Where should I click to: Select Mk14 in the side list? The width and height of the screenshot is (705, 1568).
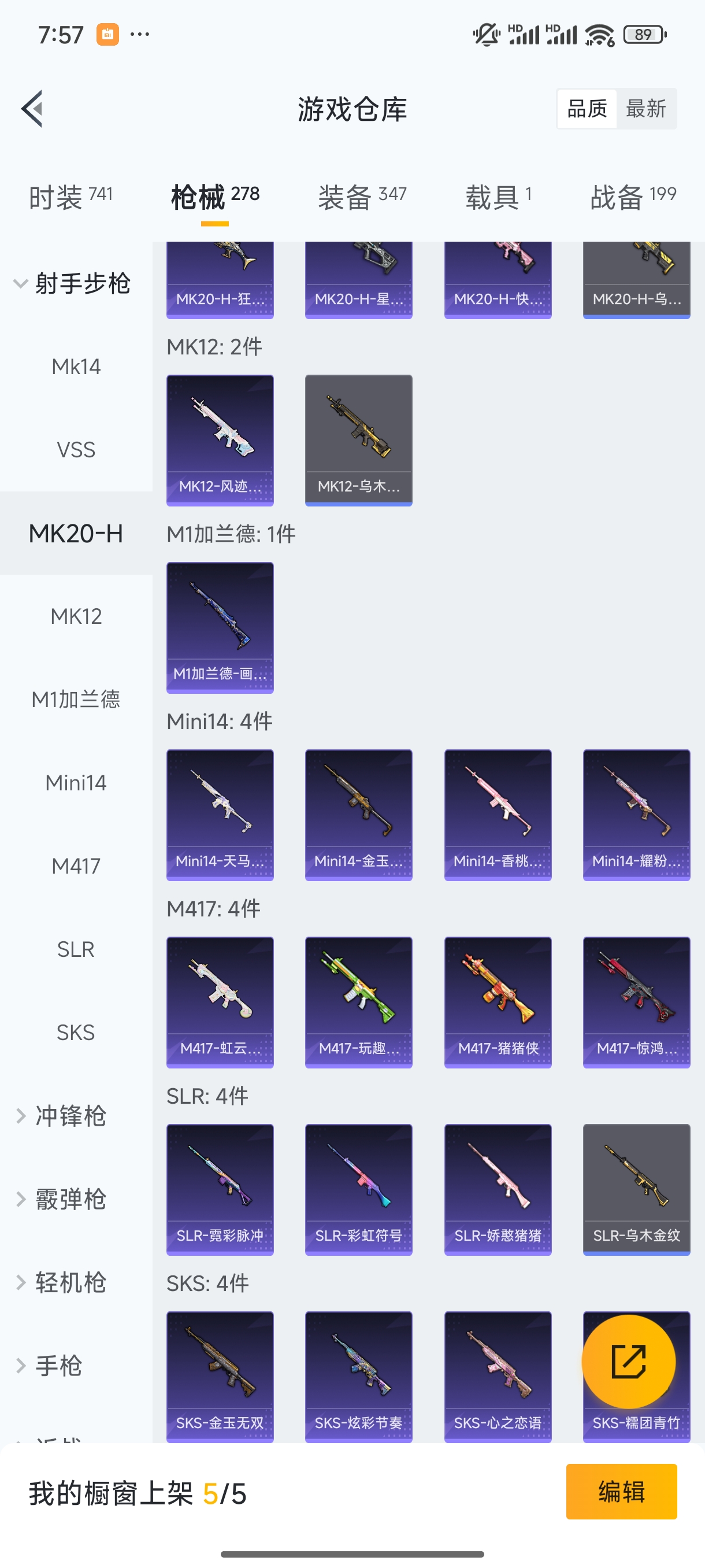[x=76, y=367]
